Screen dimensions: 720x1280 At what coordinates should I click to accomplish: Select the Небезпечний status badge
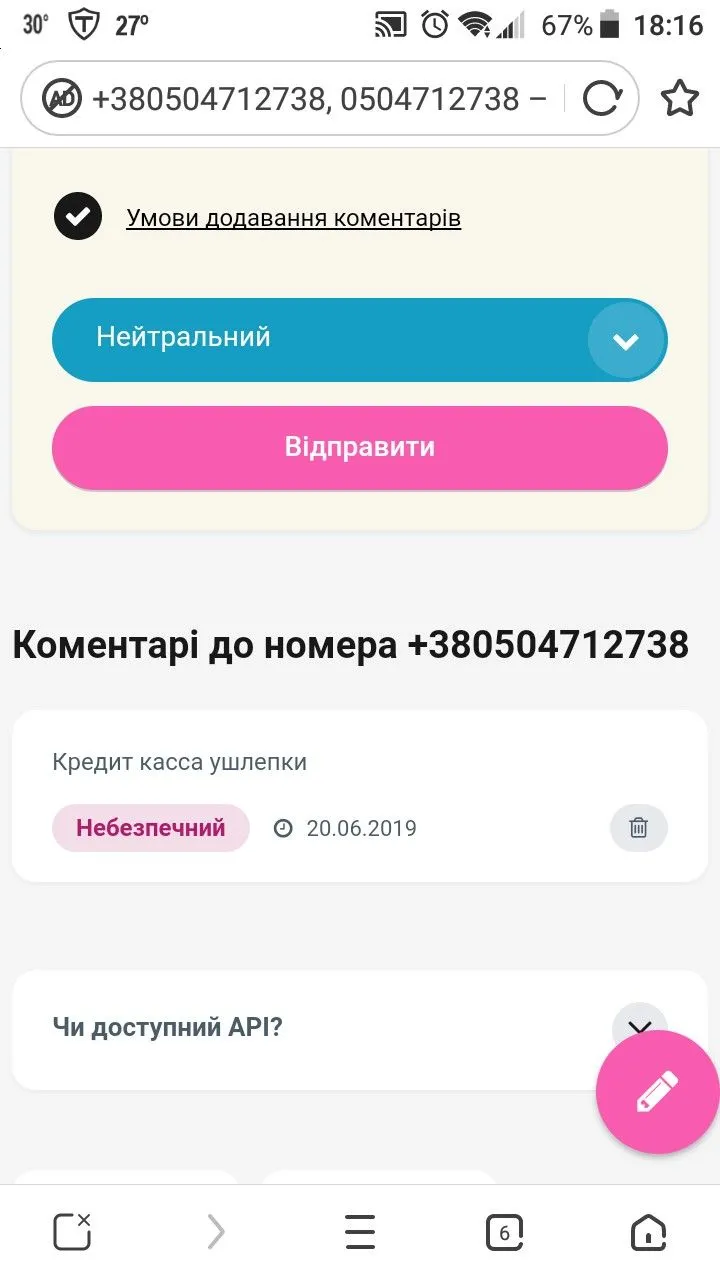[x=150, y=828]
